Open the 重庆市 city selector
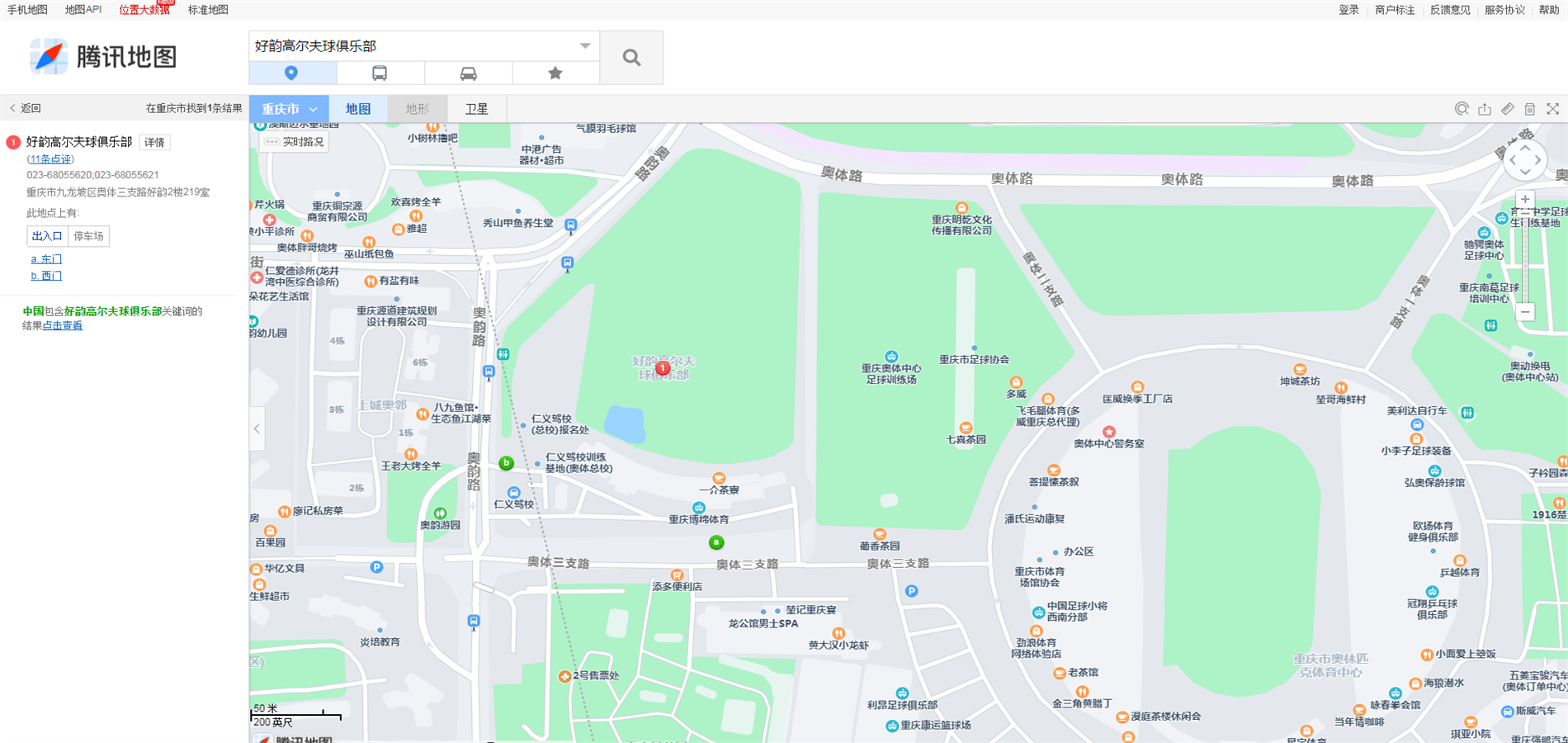 (289, 109)
